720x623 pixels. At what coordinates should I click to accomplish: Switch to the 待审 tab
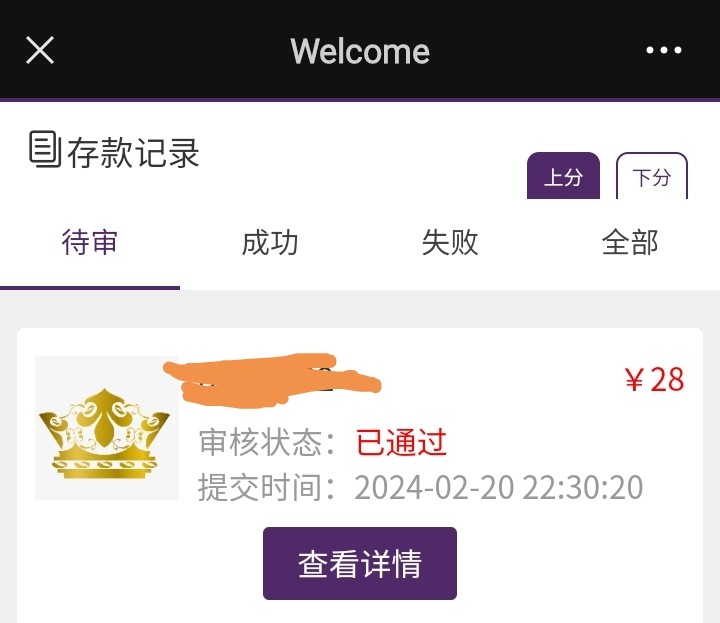click(x=90, y=243)
